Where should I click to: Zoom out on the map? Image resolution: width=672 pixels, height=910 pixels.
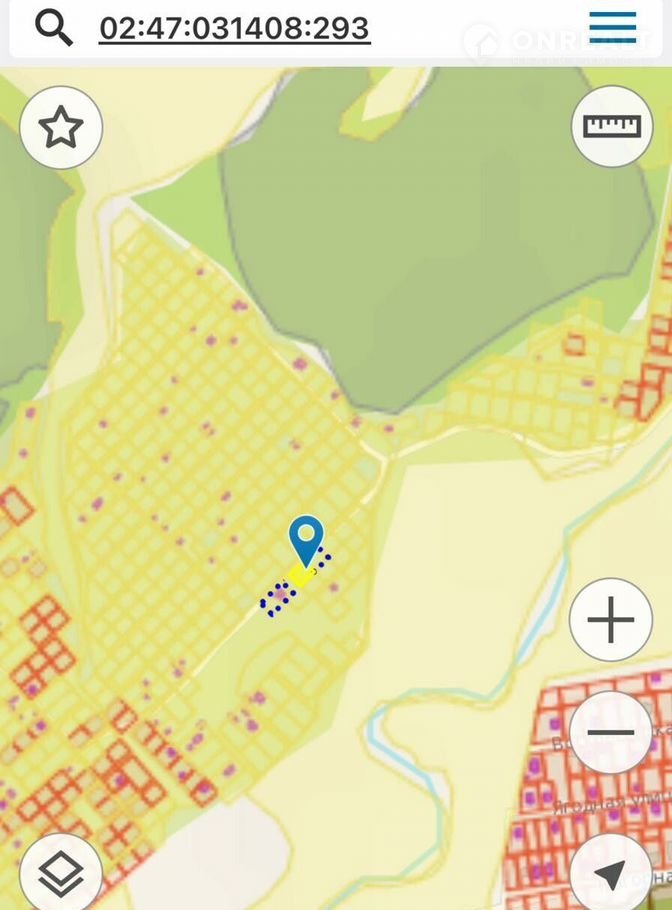pyautogui.click(x=610, y=731)
